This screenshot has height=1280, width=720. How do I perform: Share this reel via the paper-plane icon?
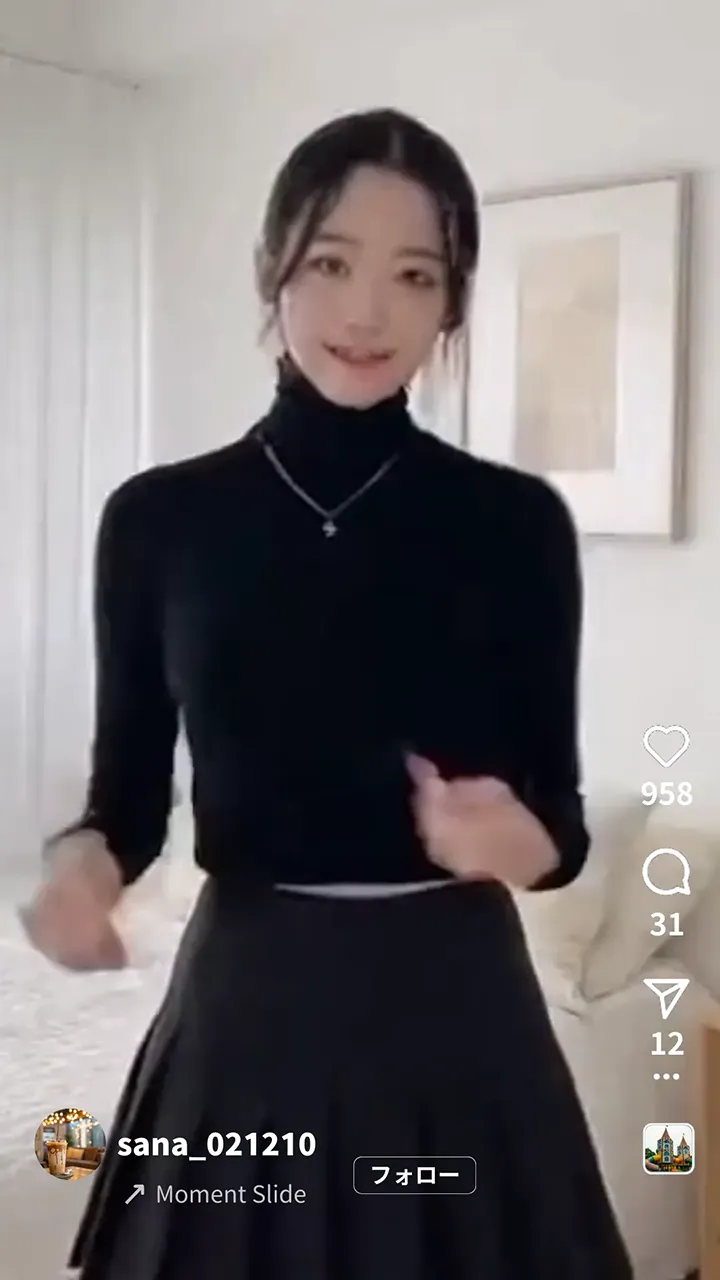pyautogui.click(x=666, y=998)
